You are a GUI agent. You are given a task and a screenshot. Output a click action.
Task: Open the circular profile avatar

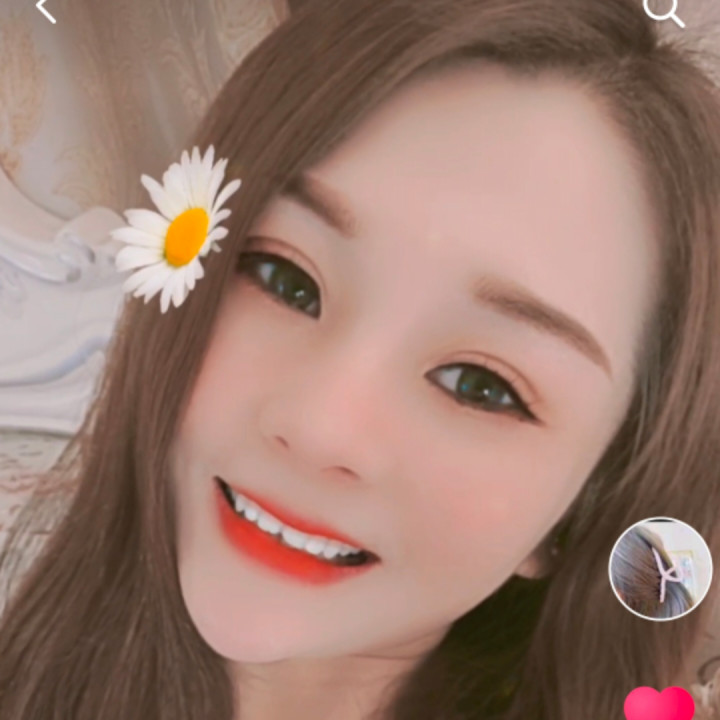pyautogui.click(x=660, y=569)
